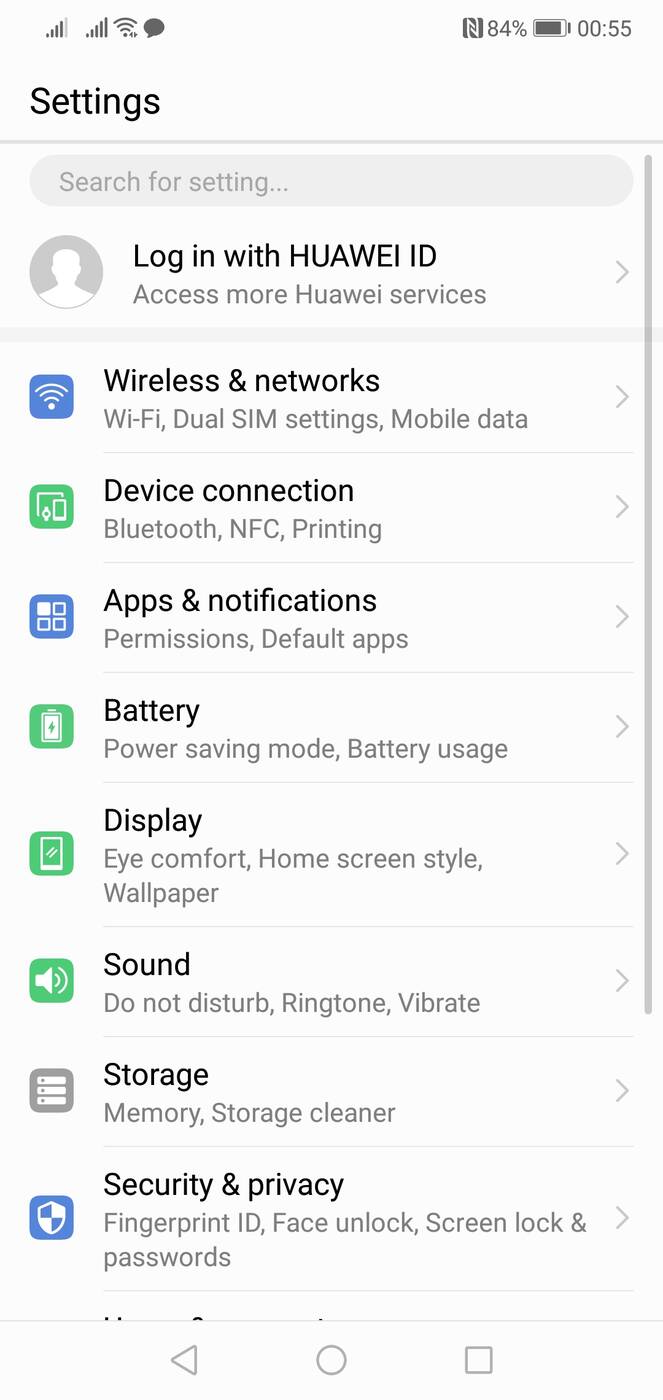Tap the system back button
Image resolution: width=663 pixels, height=1400 pixels.
pyautogui.click(x=184, y=1360)
